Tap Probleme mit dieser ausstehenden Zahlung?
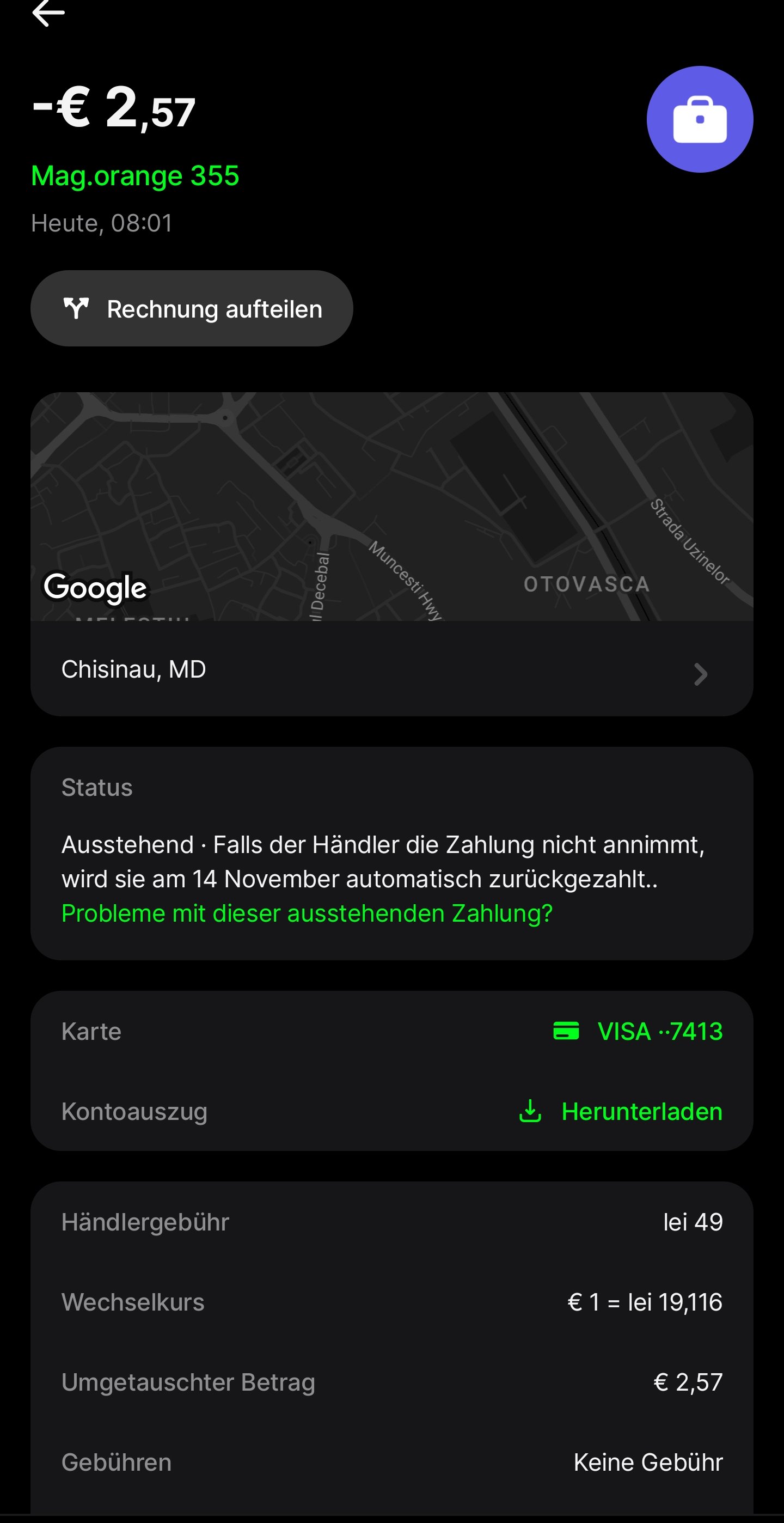The image size is (784, 1523). pyautogui.click(x=307, y=913)
